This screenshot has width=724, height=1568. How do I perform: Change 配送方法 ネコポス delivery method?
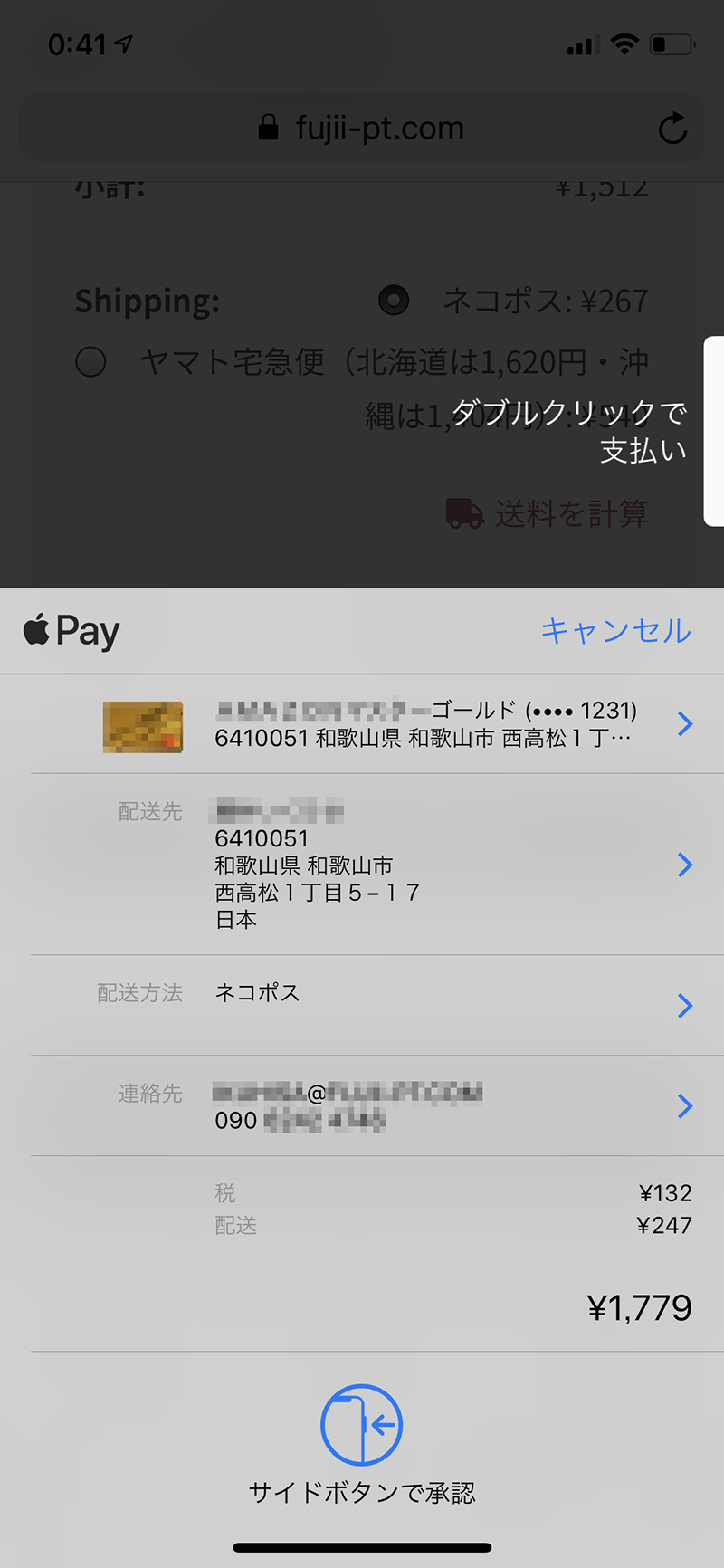685,1006
